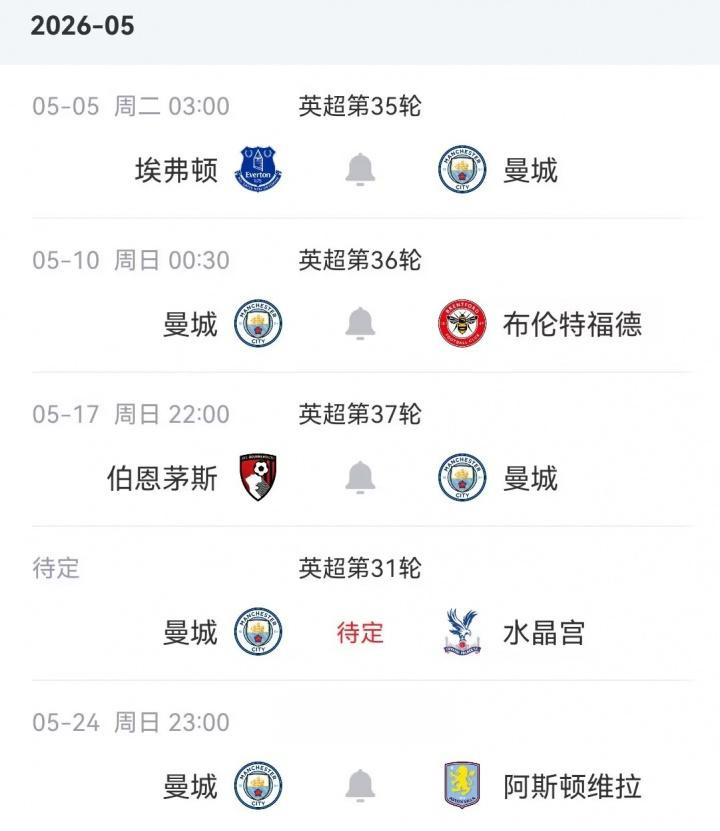
Task: Toggle reminder bell for 伯恩茅斯 vs 曼城
Action: point(360,478)
